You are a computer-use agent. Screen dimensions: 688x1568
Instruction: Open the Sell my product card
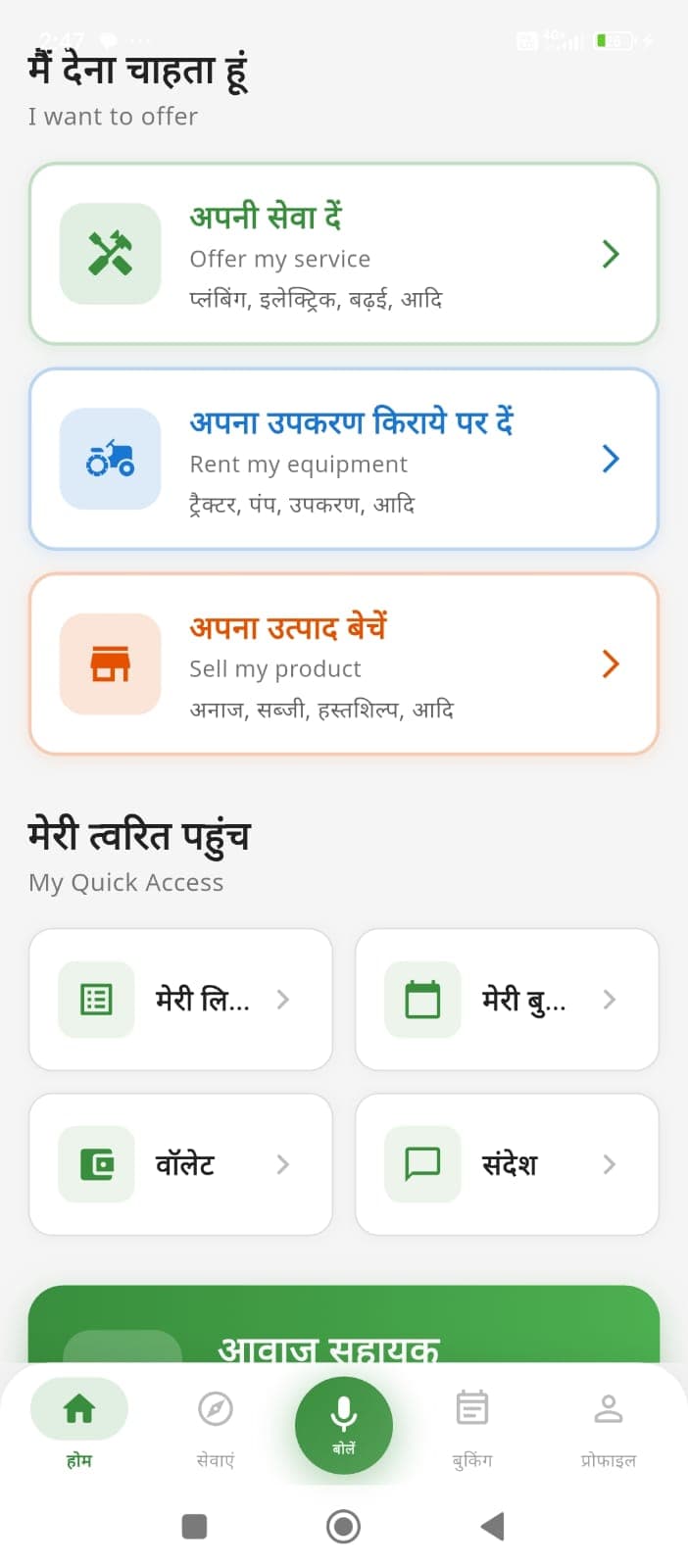click(343, 664)
